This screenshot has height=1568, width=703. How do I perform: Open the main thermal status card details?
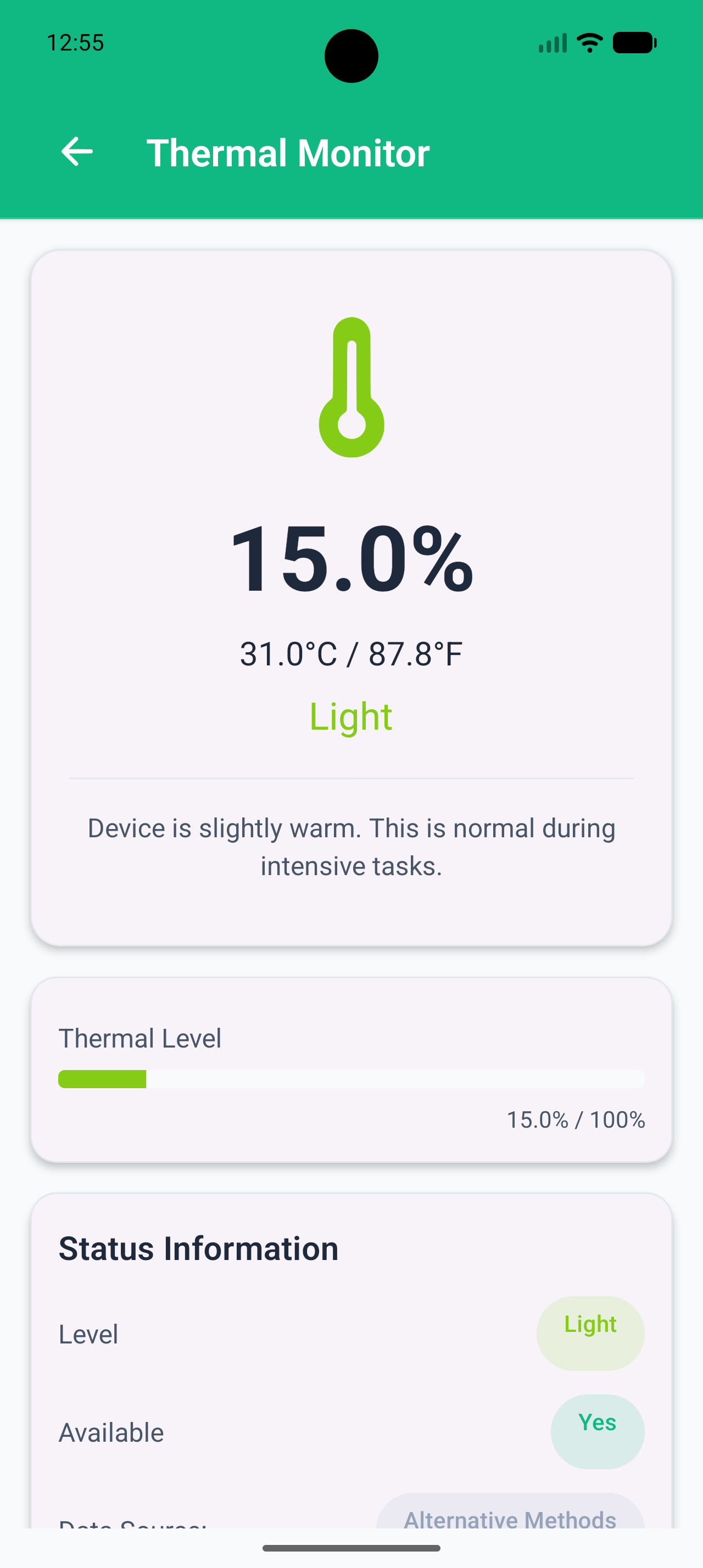(351, 590)
